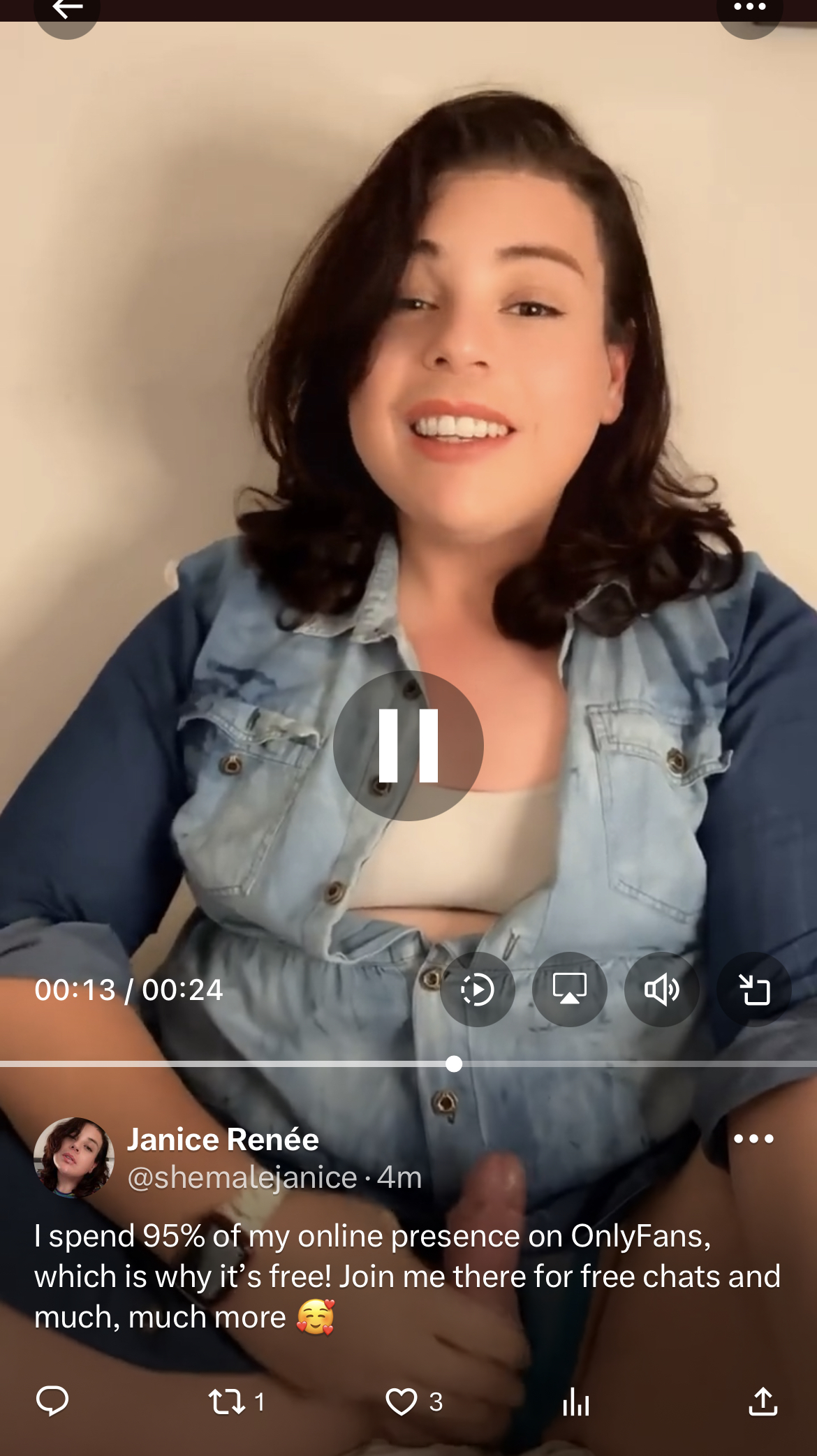Reply to the post
The height and width of the screenshot is (1456, 817).
coord(52,1401)
